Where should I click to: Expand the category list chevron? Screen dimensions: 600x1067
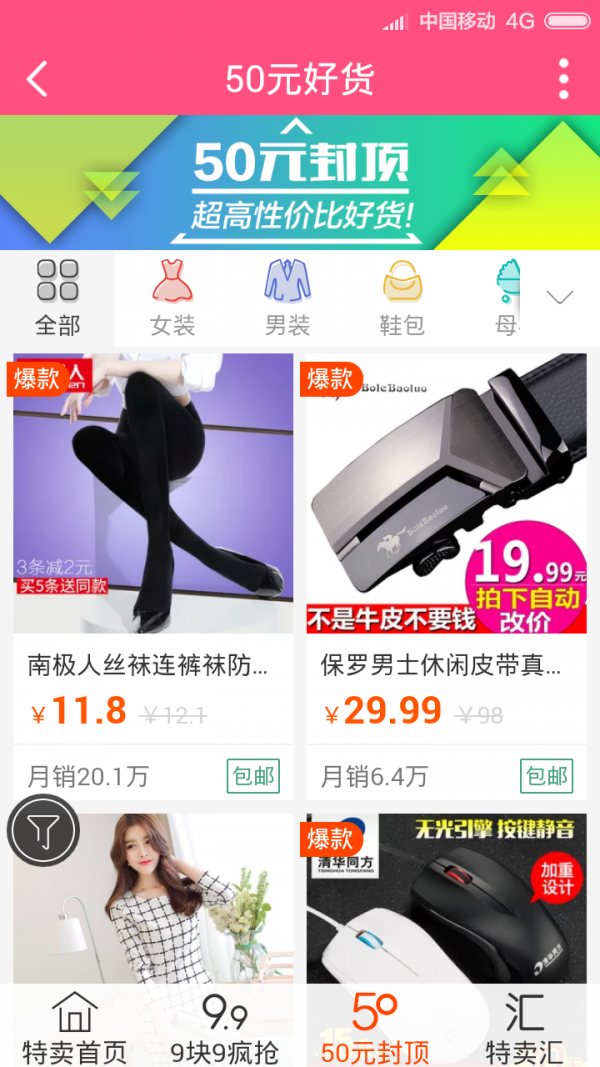coord(559,297)
